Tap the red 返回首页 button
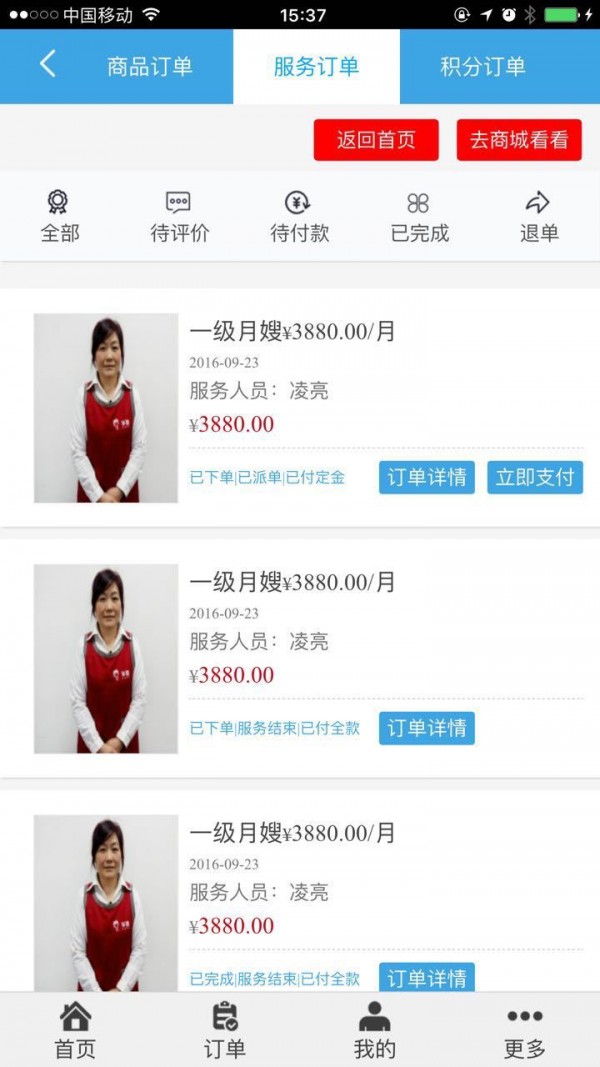 [376, 140]
